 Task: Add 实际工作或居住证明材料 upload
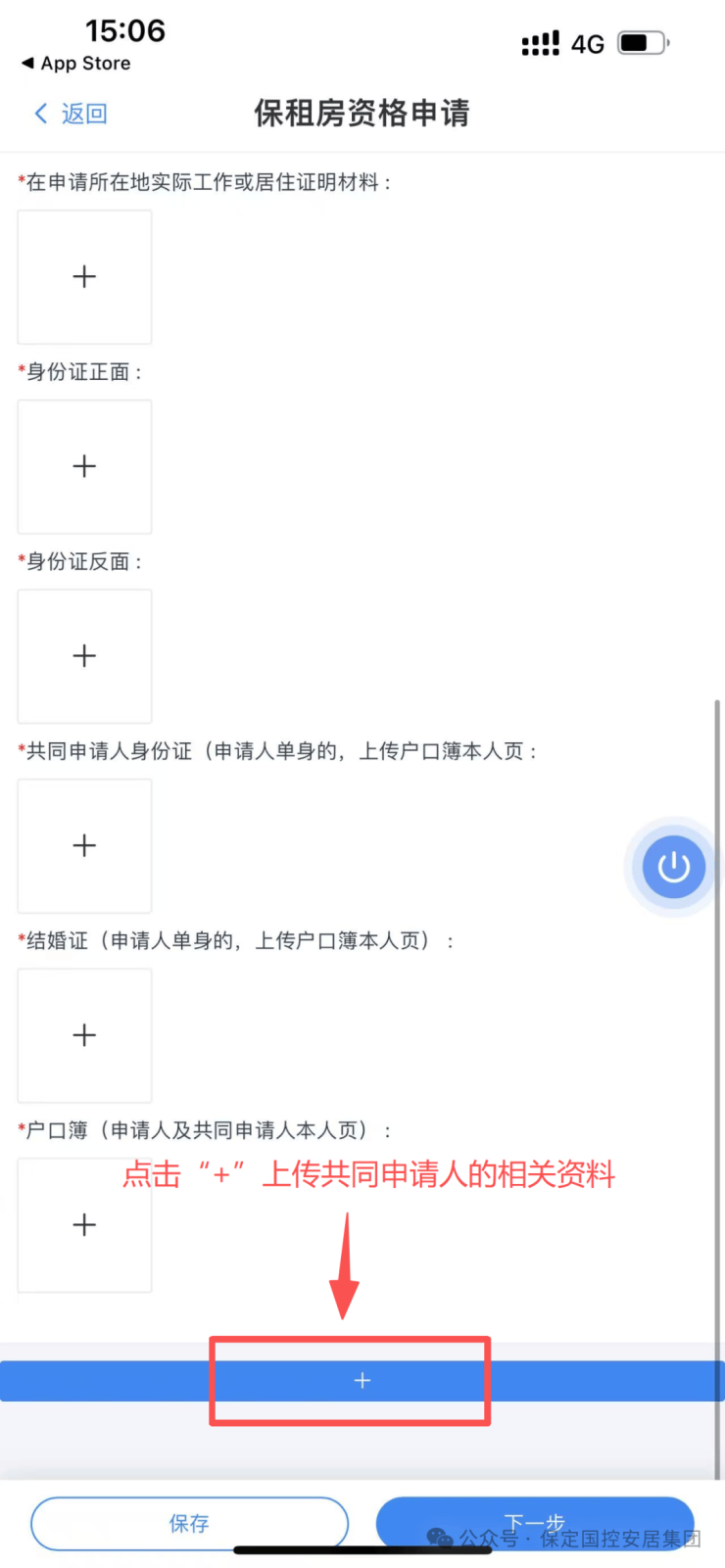(84, 277)
